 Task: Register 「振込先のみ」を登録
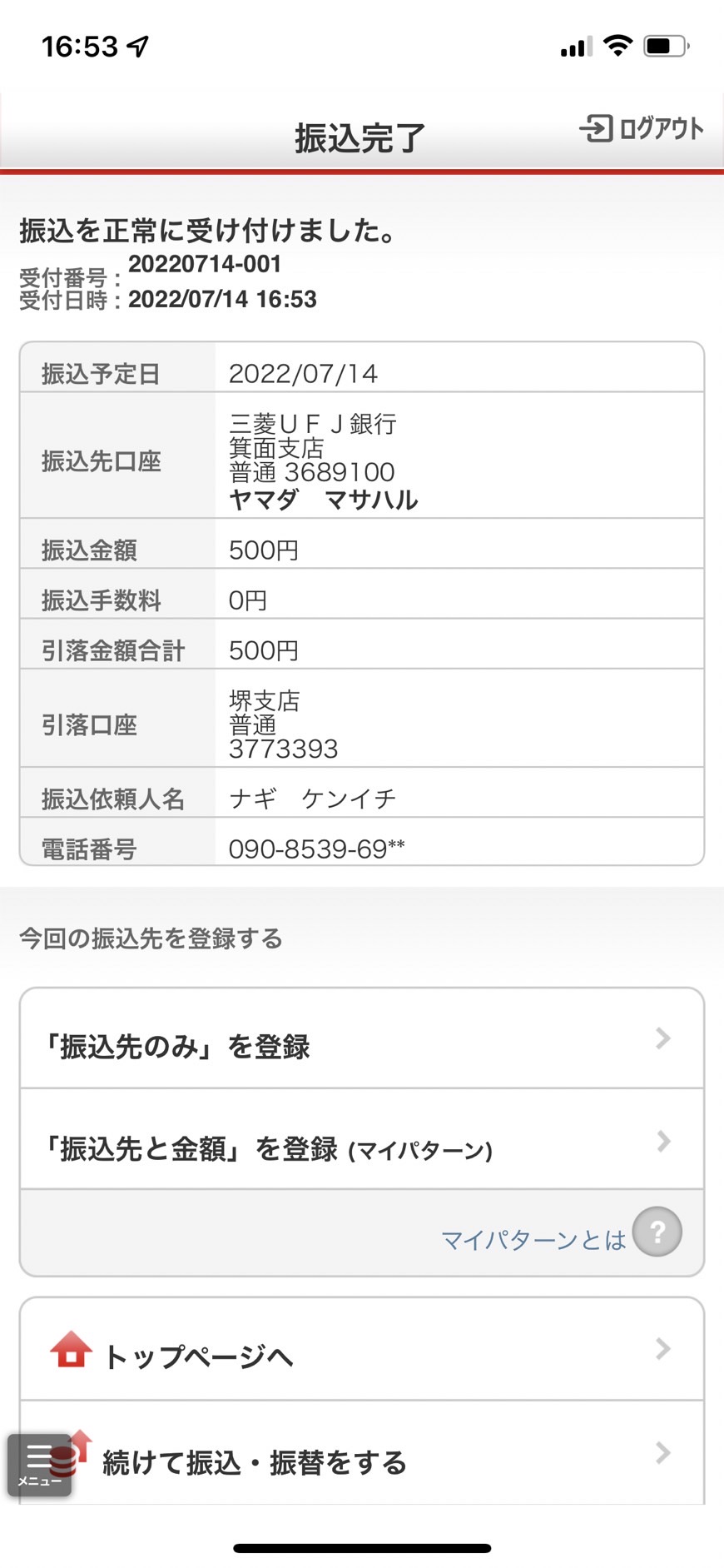[362, 1038]
